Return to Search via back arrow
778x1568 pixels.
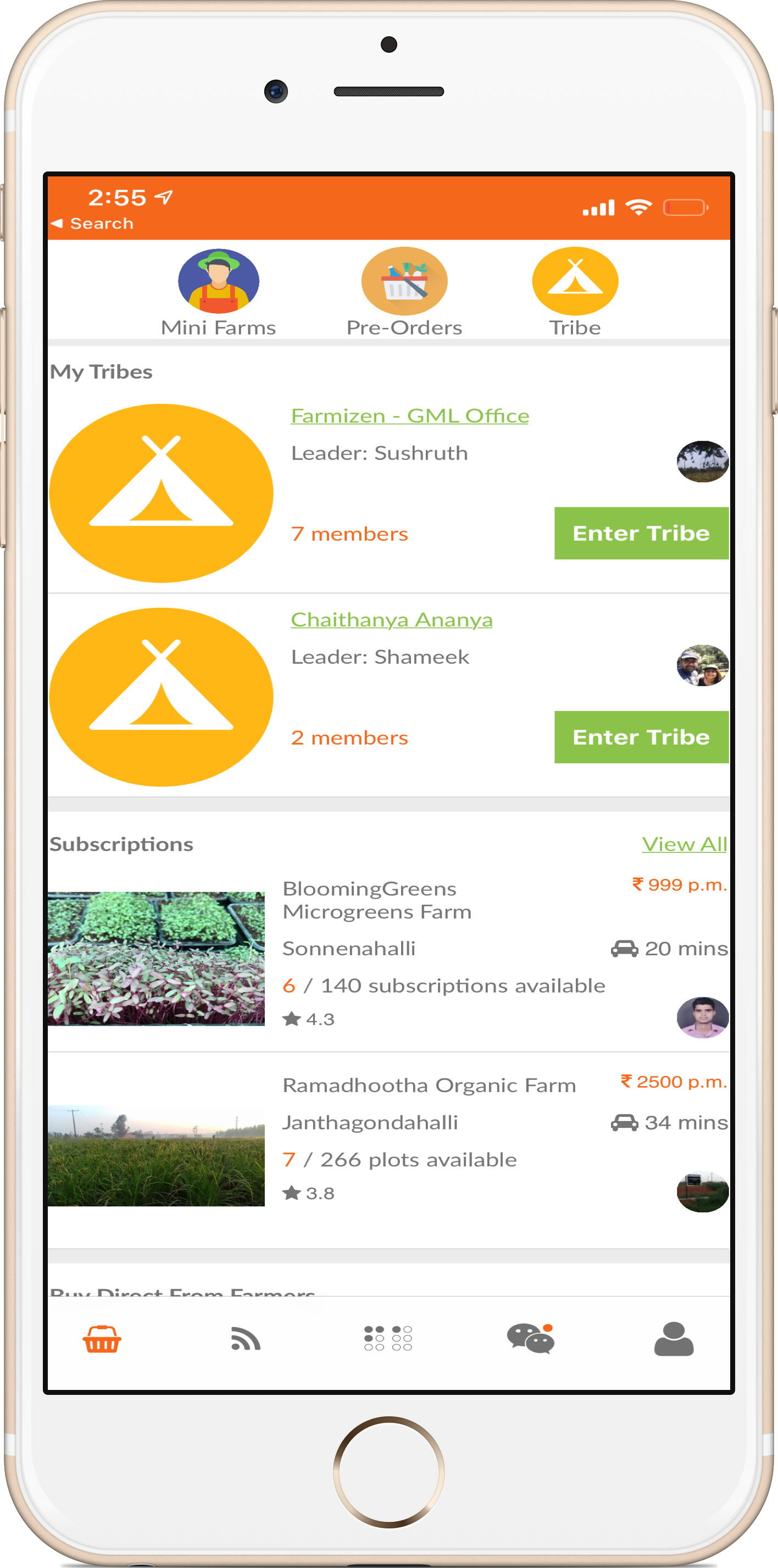92,223
